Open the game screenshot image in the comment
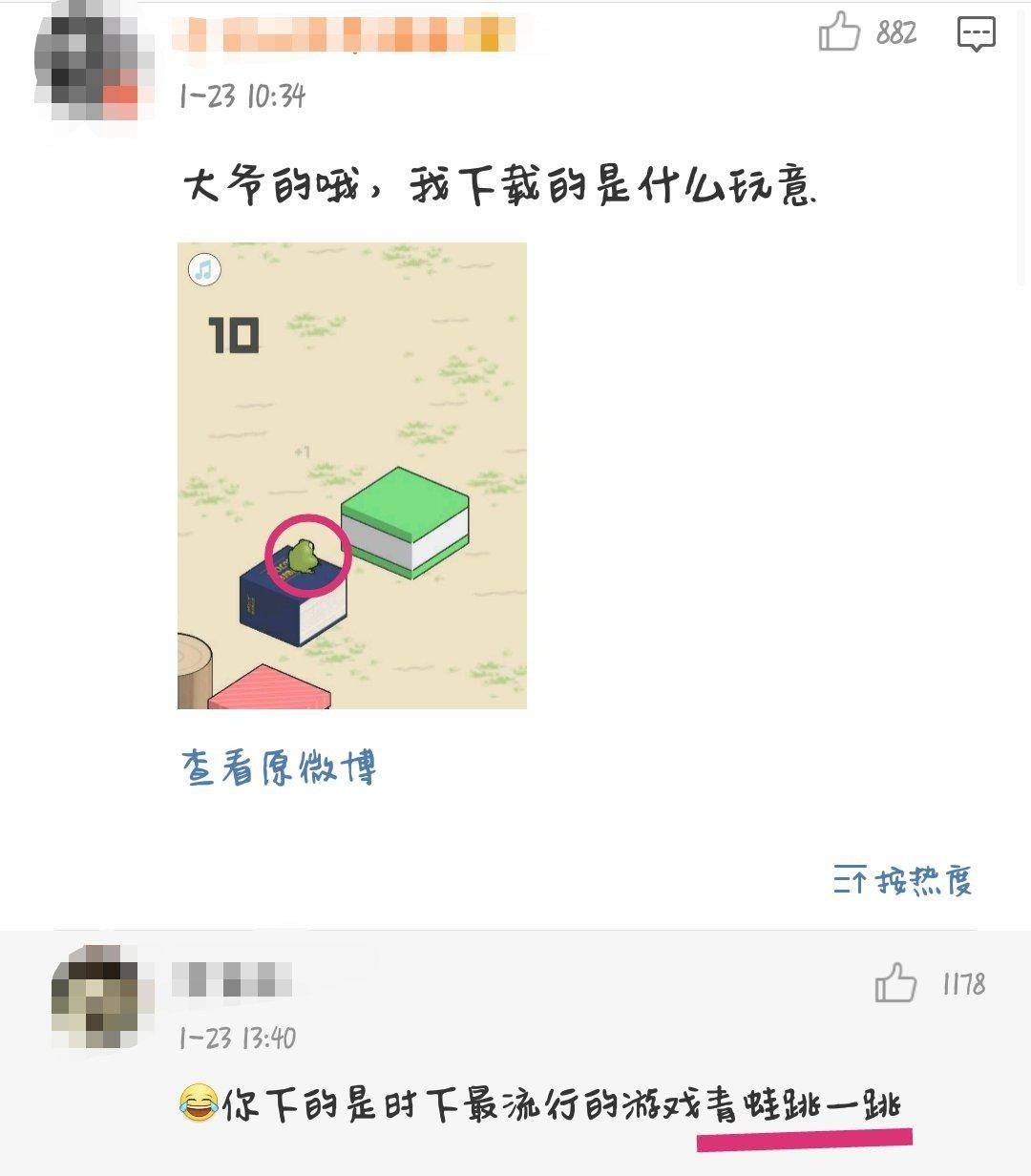 [351, 475]
